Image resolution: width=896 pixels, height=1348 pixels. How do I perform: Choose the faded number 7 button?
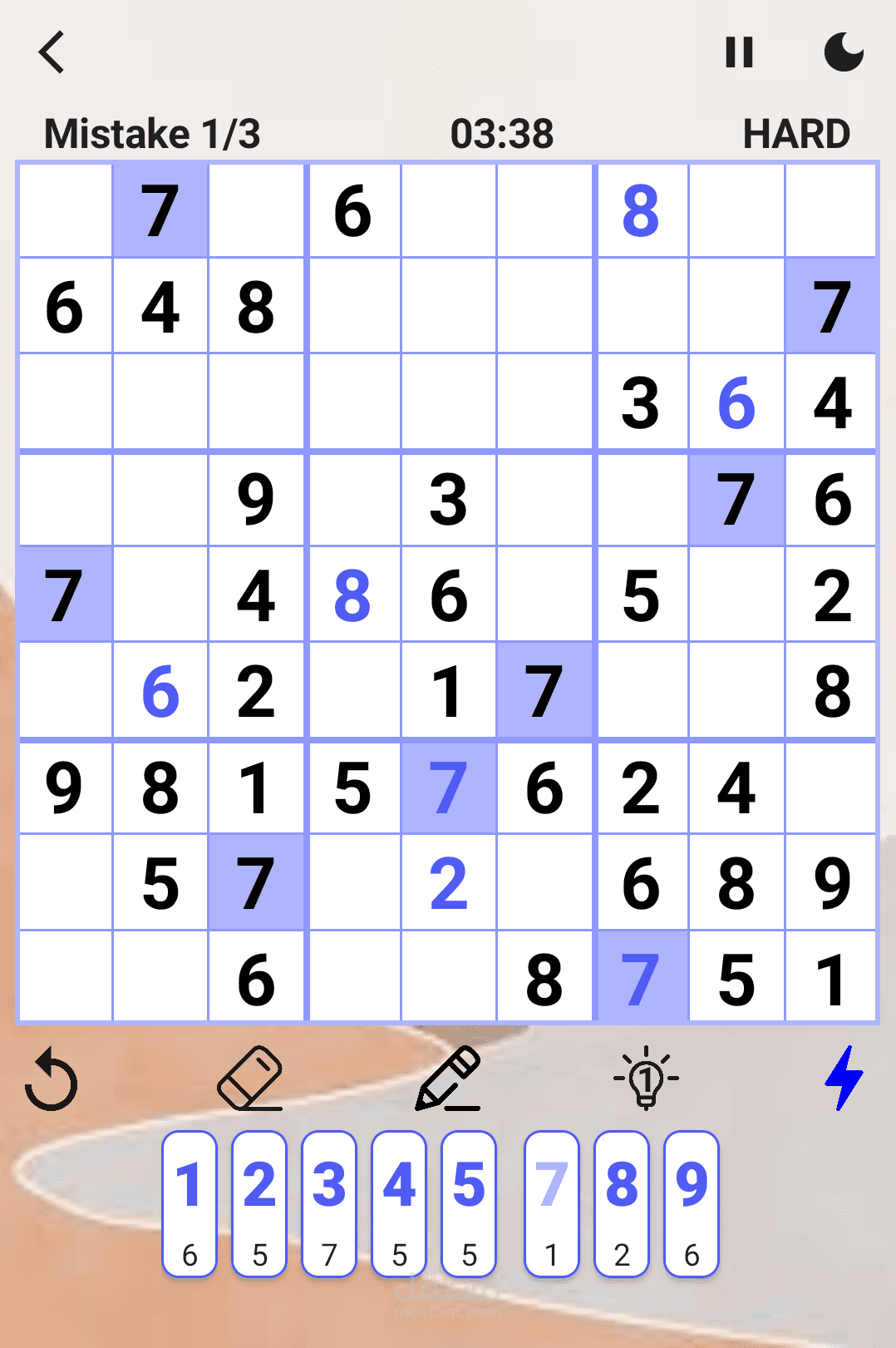tap(552, 1203)
